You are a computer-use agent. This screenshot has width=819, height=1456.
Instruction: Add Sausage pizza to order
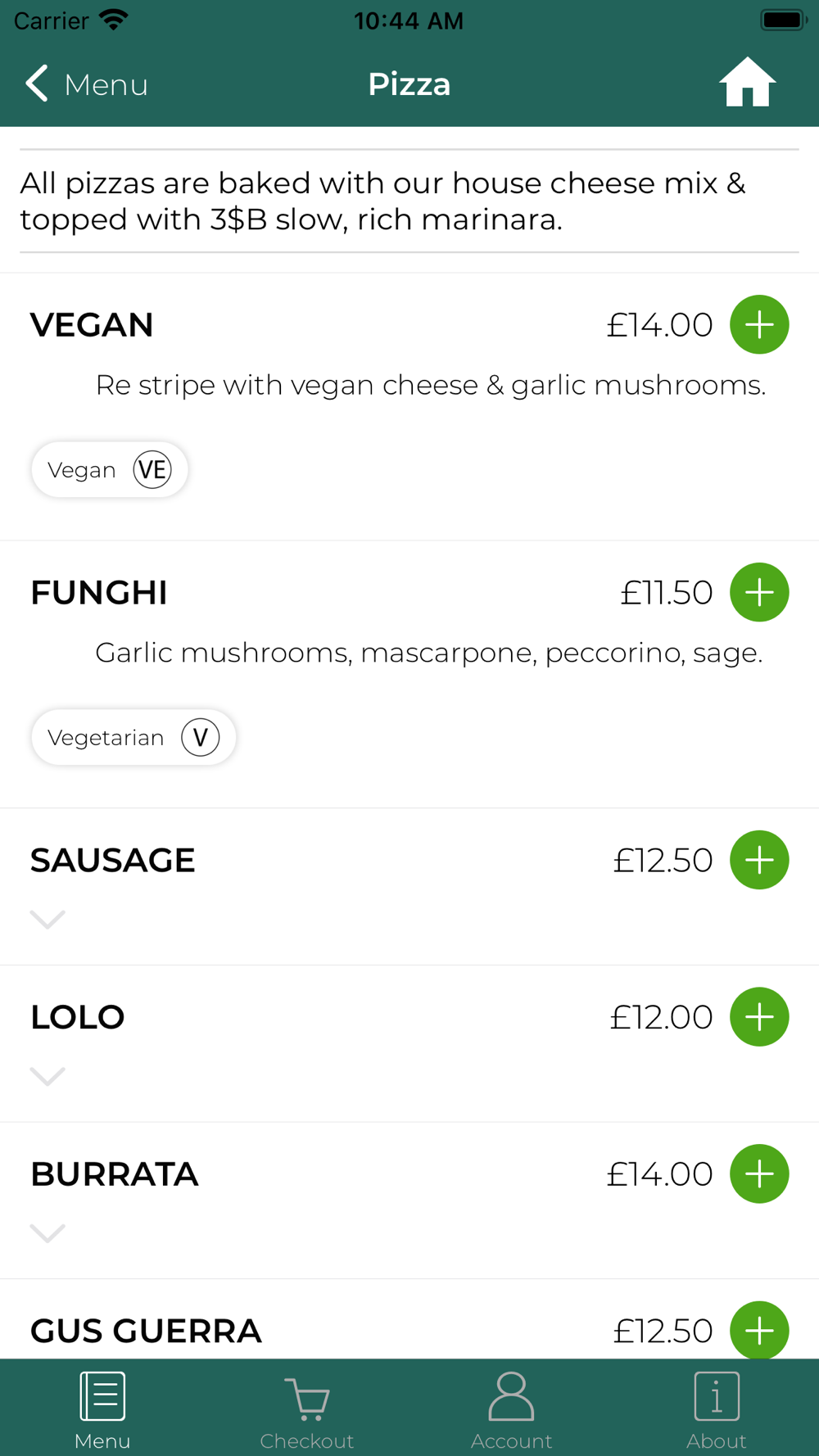[759, 860]
